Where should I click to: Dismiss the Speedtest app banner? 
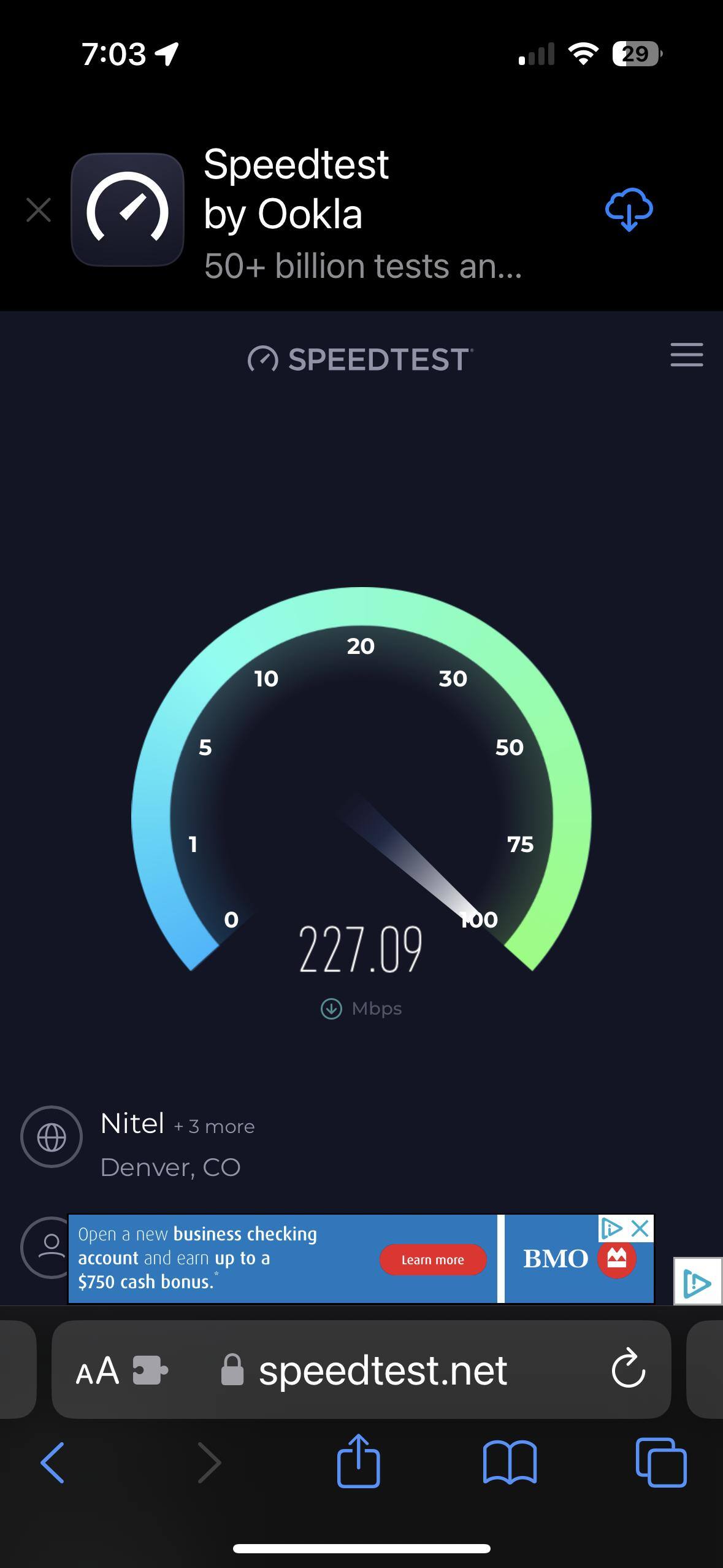(x=39, y=210)
